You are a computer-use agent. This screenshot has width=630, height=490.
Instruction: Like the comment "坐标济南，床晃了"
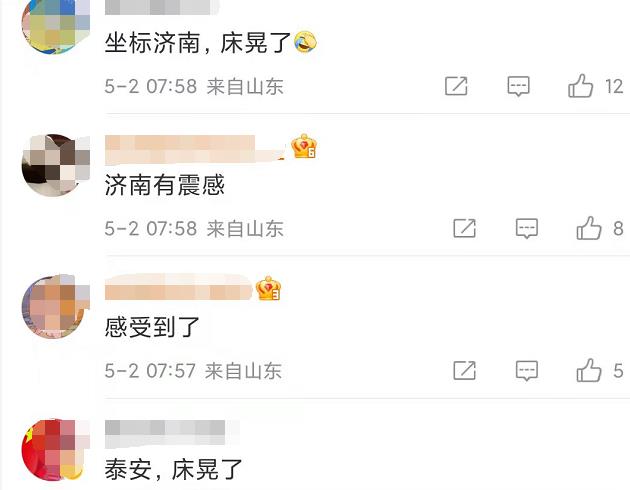(581, 87)
